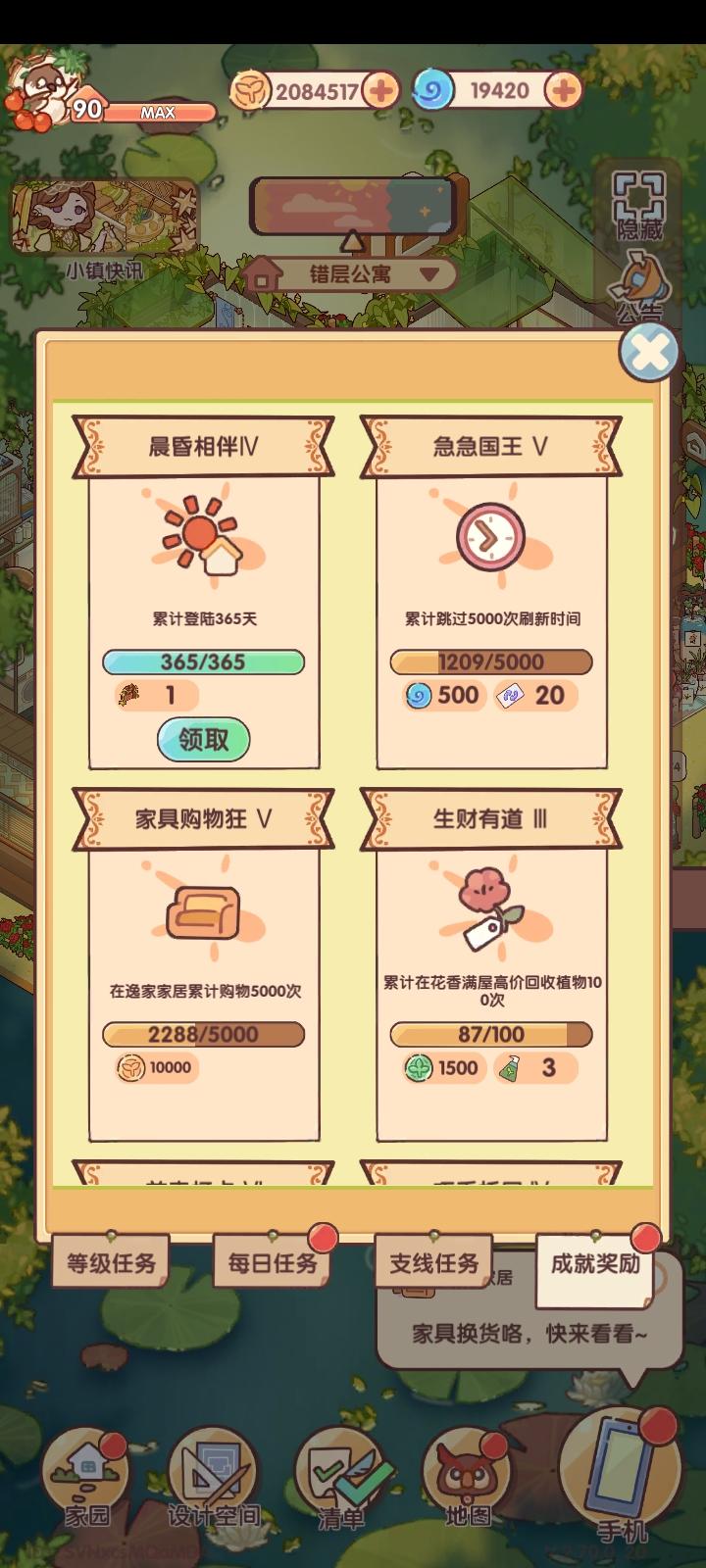Open the 错层公寓 location dropdown
706x1568 pixels.
pyautogui.click(x=353, y=275)
